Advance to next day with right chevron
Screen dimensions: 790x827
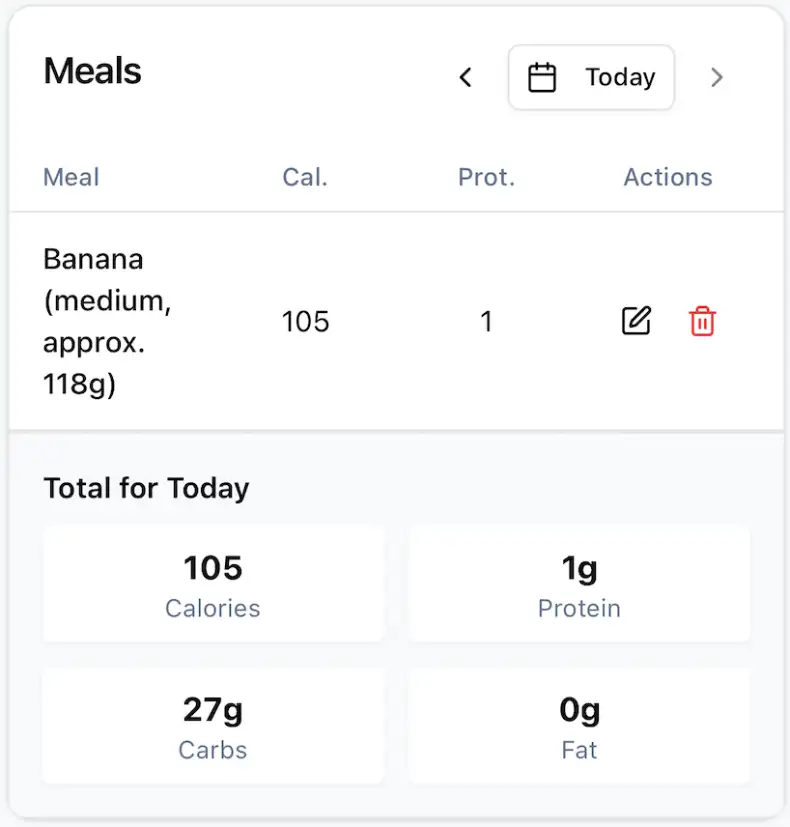(717, 76)
